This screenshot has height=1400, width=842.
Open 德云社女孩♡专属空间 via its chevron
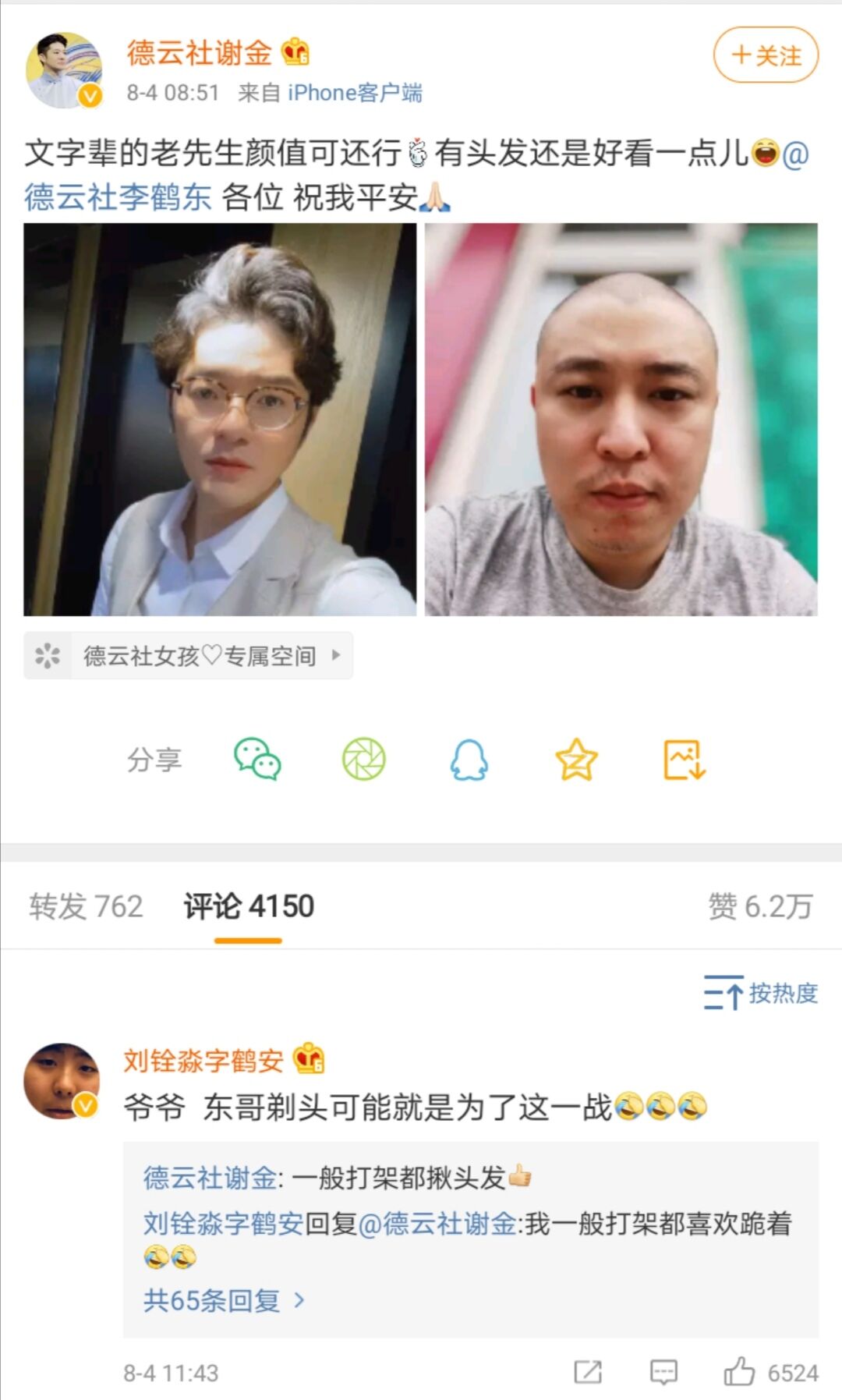tap(335, 656)
